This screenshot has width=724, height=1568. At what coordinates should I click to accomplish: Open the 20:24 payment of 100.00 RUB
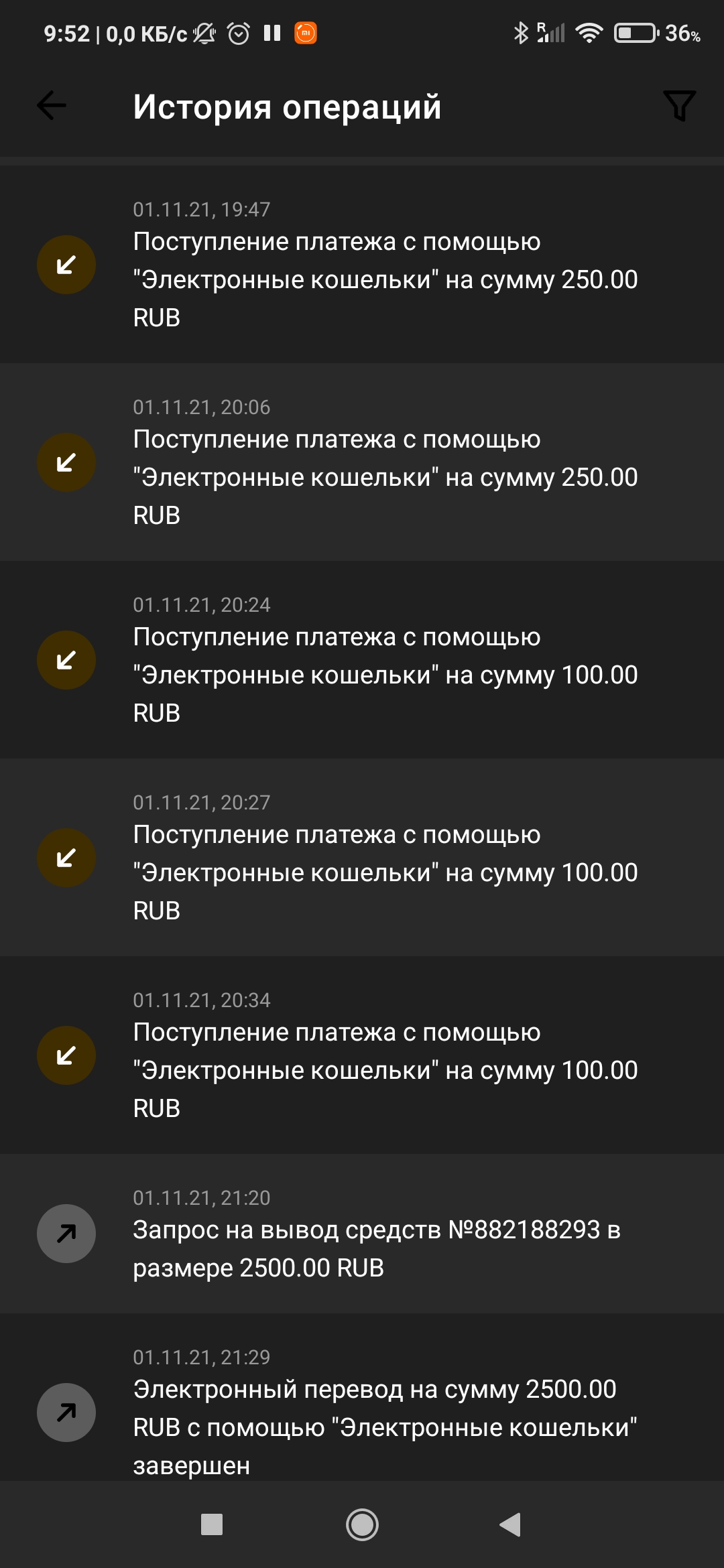[362, 660]
